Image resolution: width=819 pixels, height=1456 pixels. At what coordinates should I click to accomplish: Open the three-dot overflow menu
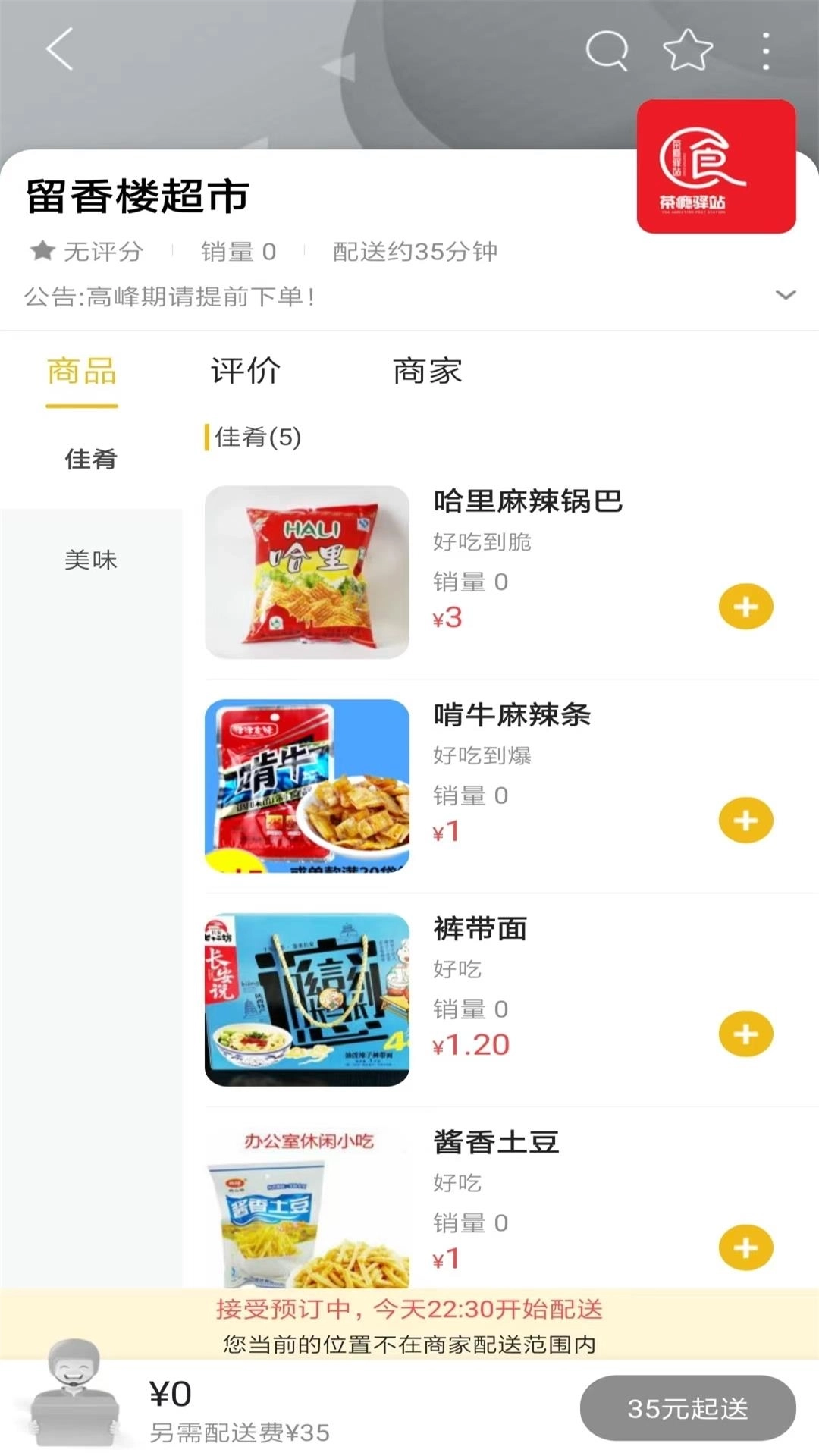coord(764,49)
